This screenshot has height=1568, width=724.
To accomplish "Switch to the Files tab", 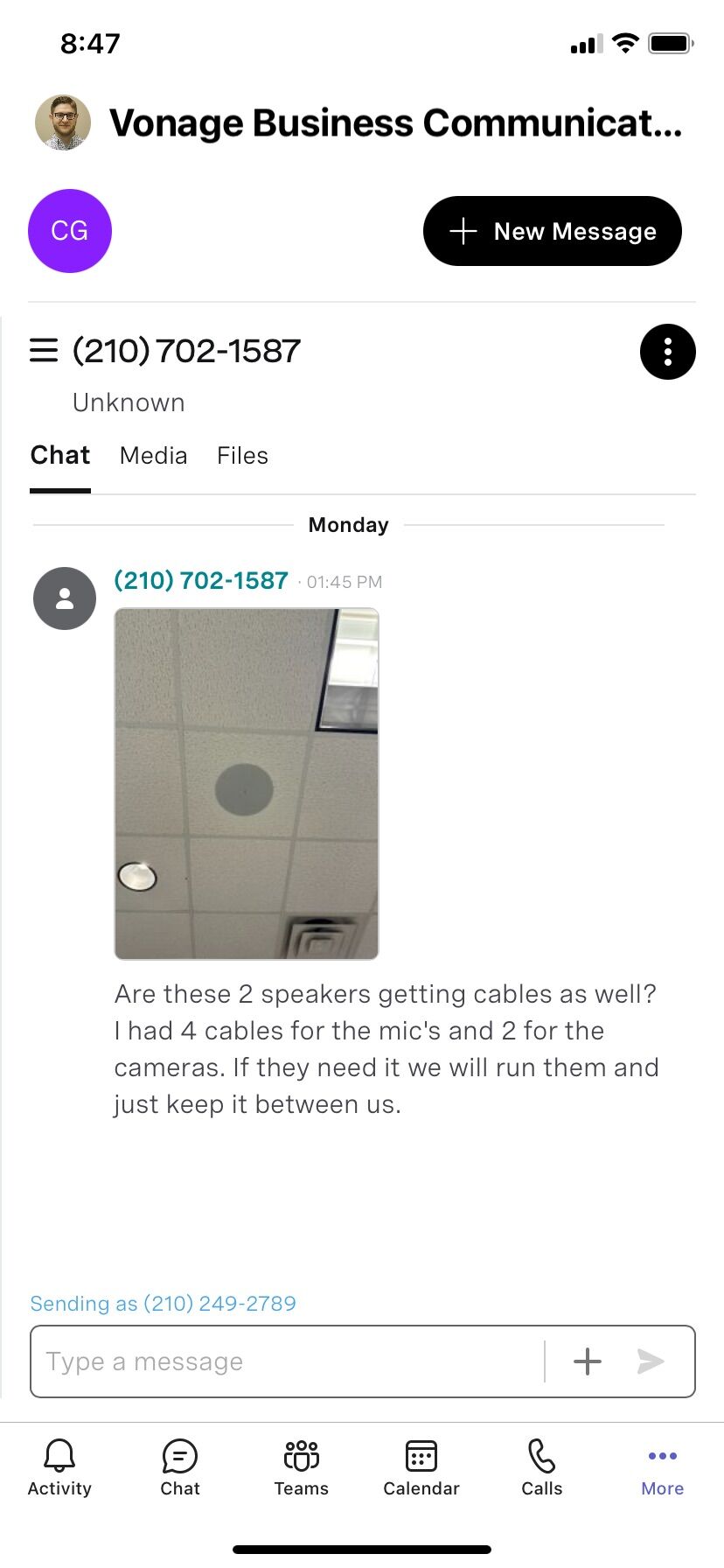I will 242,456.
